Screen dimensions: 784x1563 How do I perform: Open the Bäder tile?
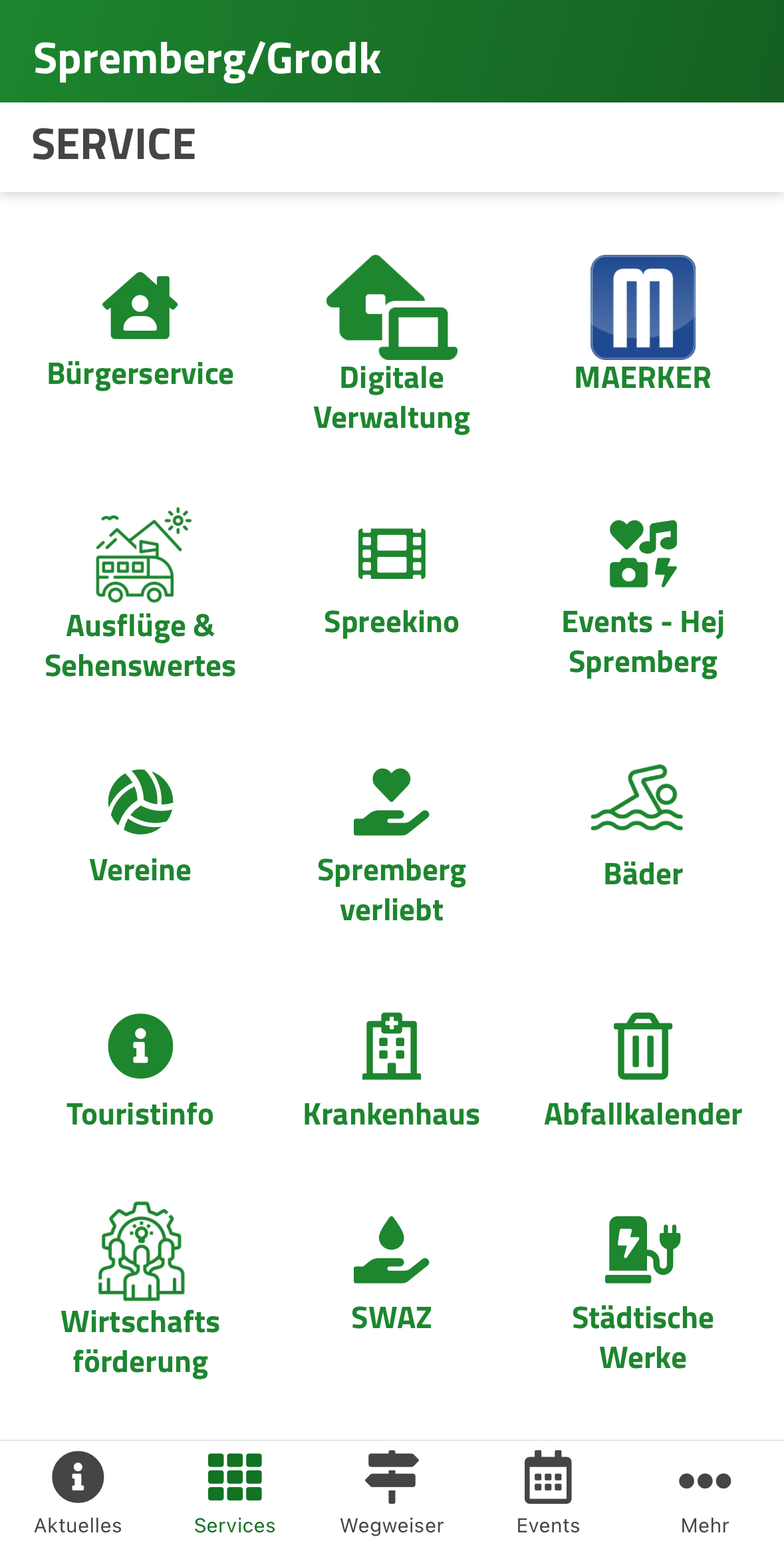coord(643,827)
